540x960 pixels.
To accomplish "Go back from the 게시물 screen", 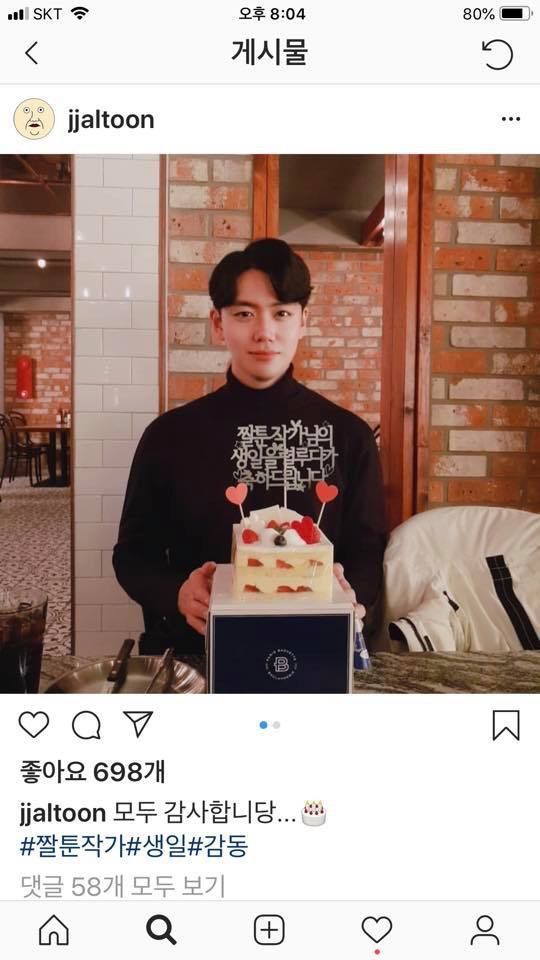I will click(31, 53).
